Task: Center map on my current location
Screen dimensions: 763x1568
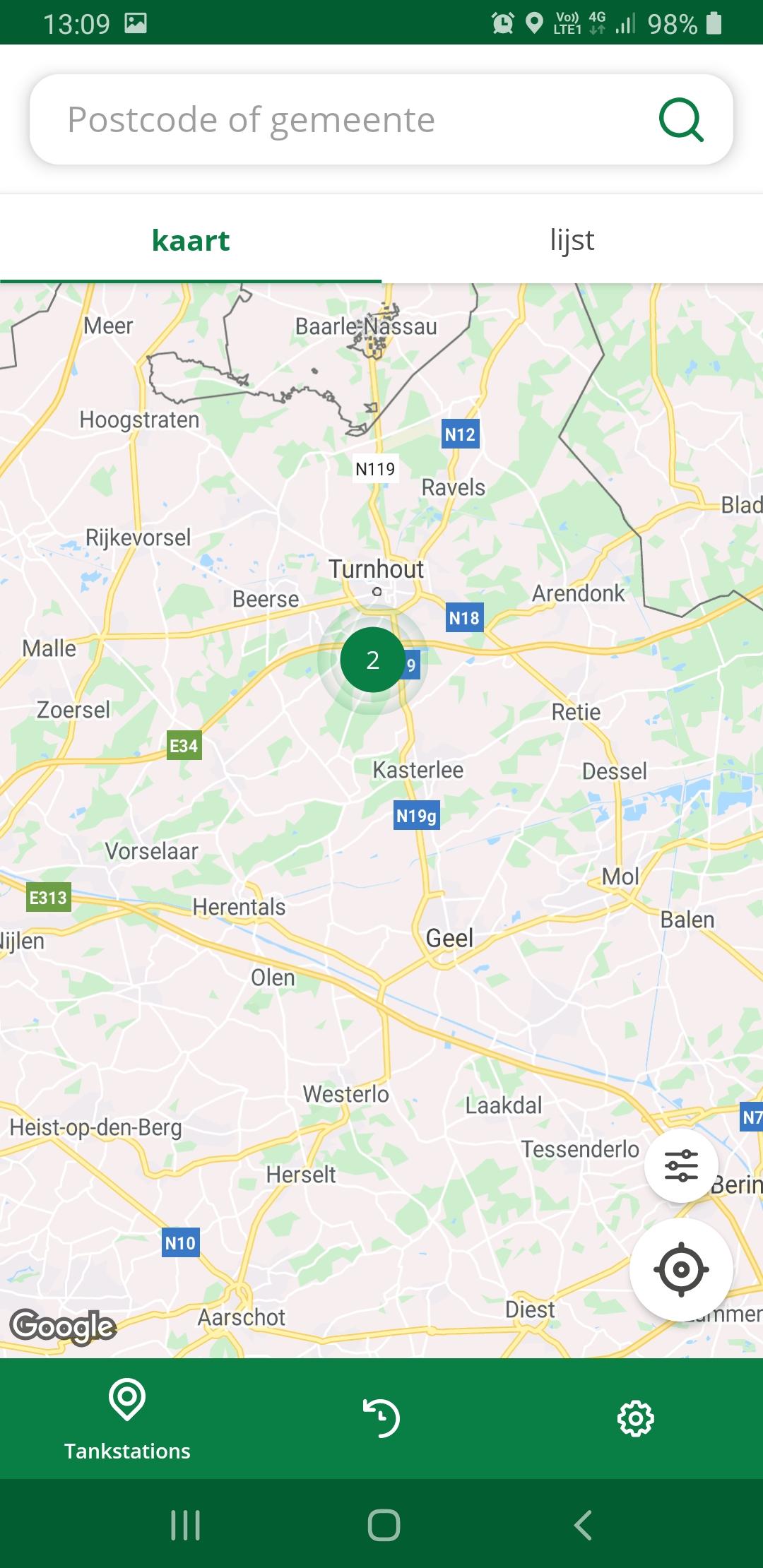Action: [681, 1269]
